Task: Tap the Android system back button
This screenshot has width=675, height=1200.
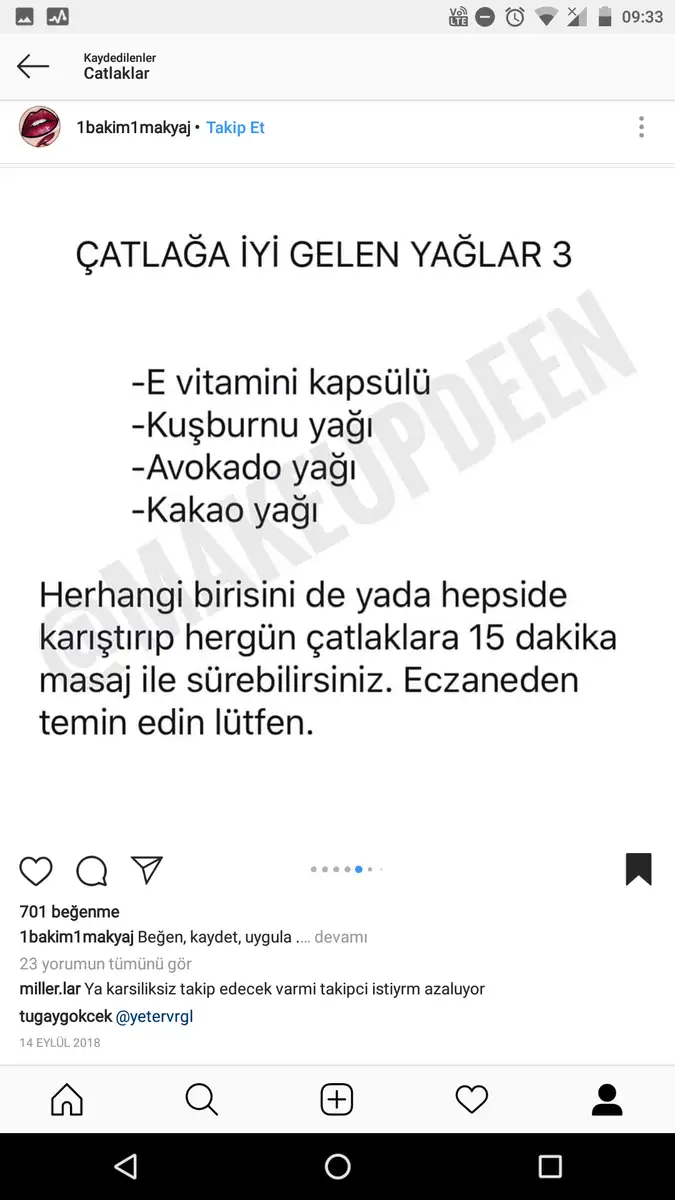Action: (x=125, y=1166)
